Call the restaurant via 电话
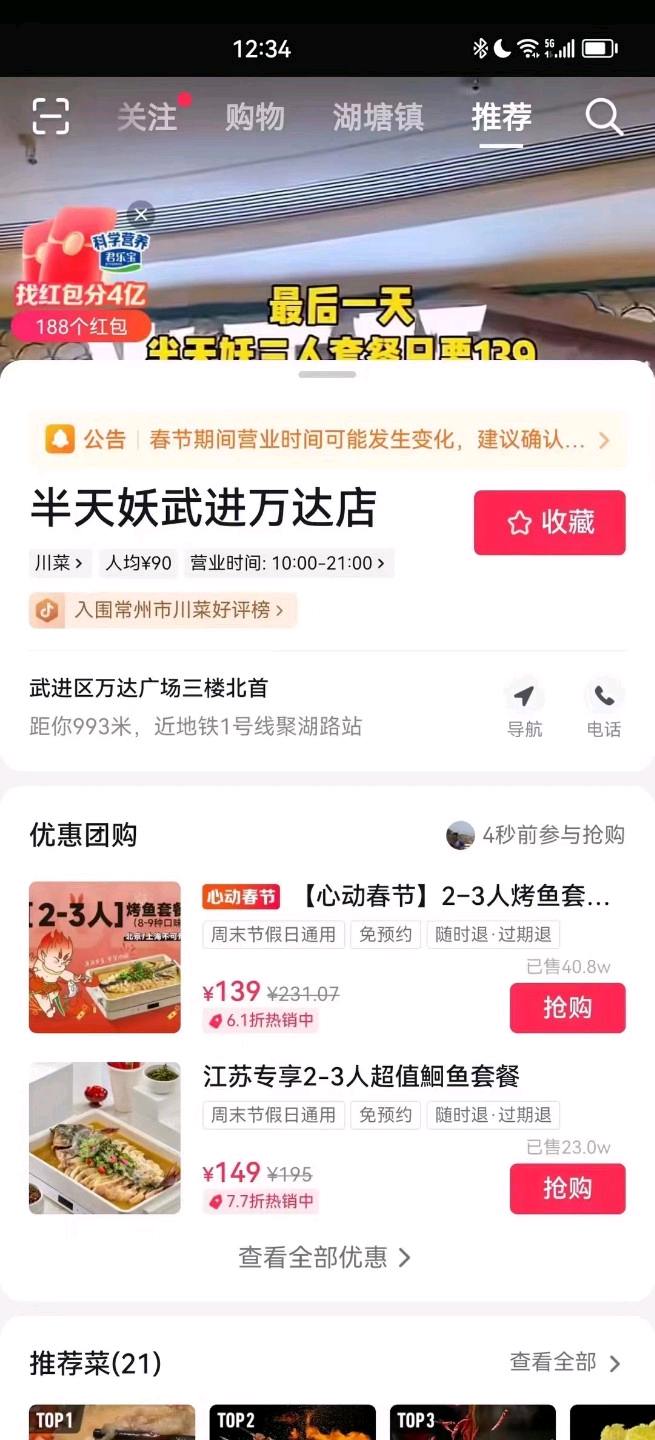 pos(604,709)
